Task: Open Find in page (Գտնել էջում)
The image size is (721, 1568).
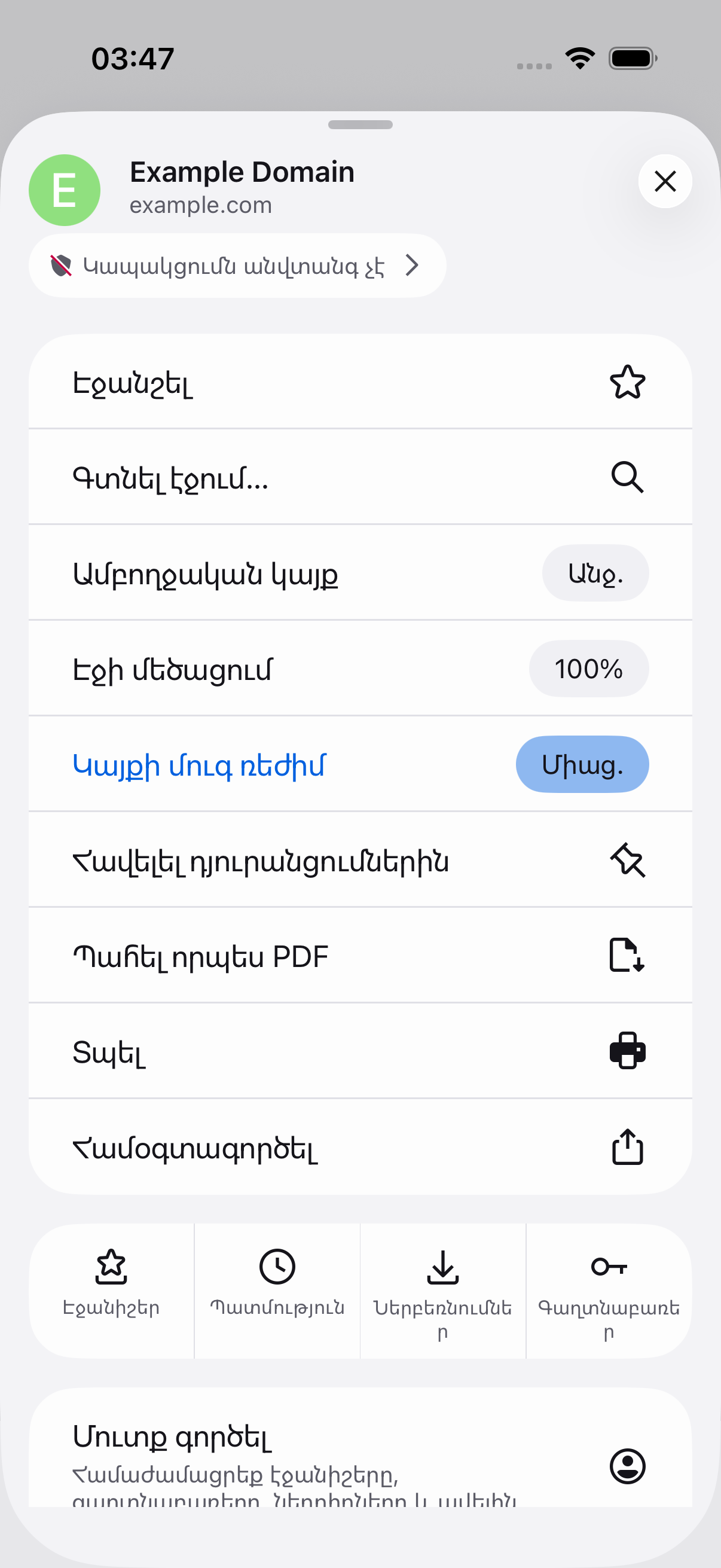Action: coord(360,477)
